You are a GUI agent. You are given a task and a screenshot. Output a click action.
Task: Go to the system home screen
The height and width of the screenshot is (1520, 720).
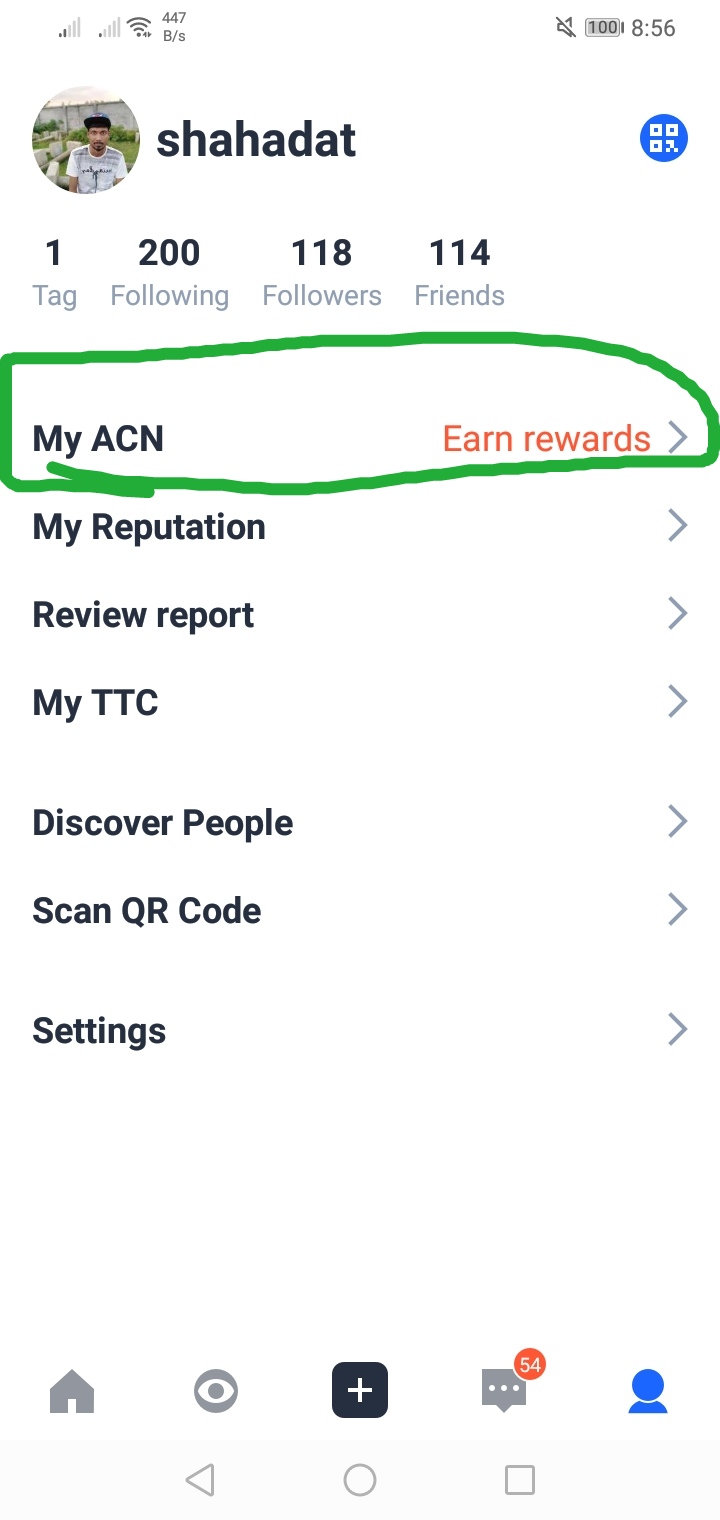click(360, 1480)
